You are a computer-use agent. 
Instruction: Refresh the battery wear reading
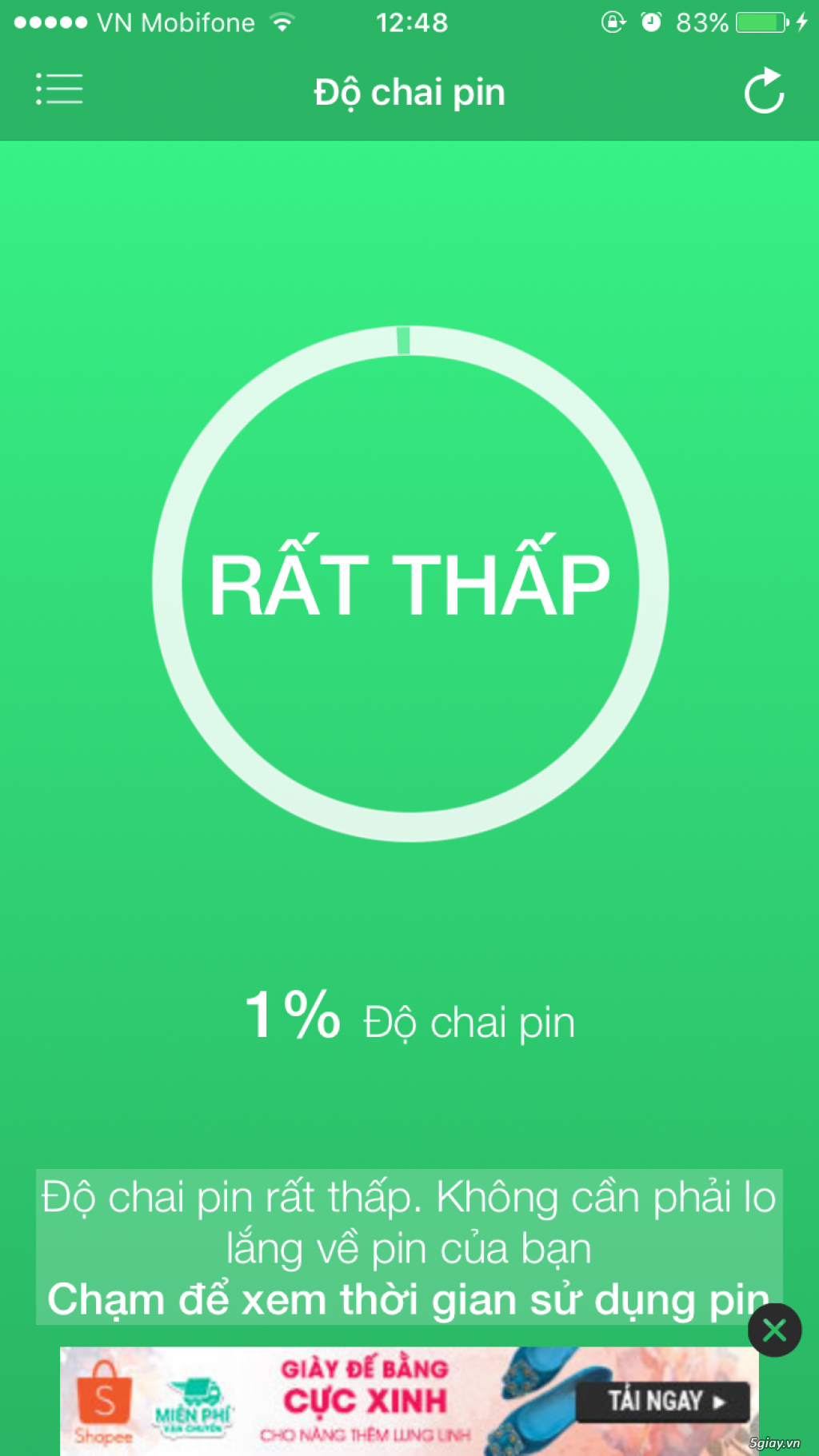coord(764,91)
